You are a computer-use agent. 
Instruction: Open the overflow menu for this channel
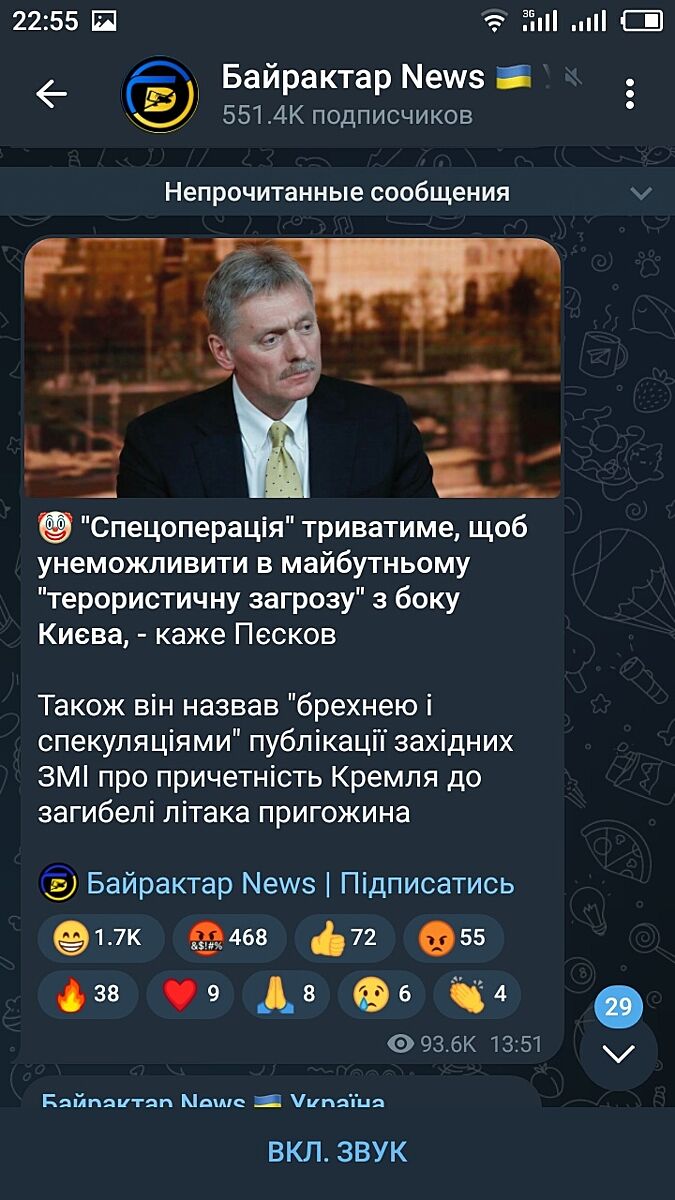click(629, 94)
